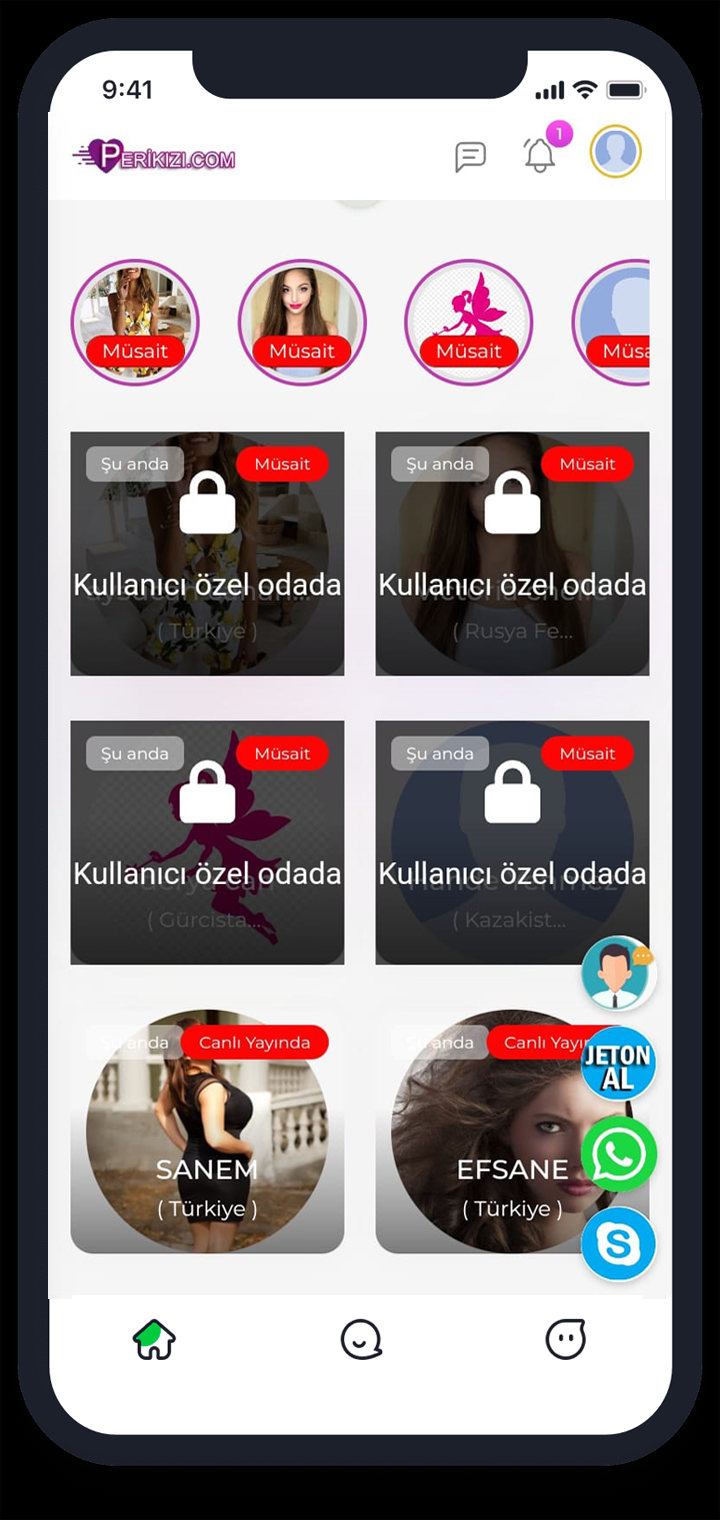Open the notifications bell
Screen dimensions: 720x1520
click(540, 155)
